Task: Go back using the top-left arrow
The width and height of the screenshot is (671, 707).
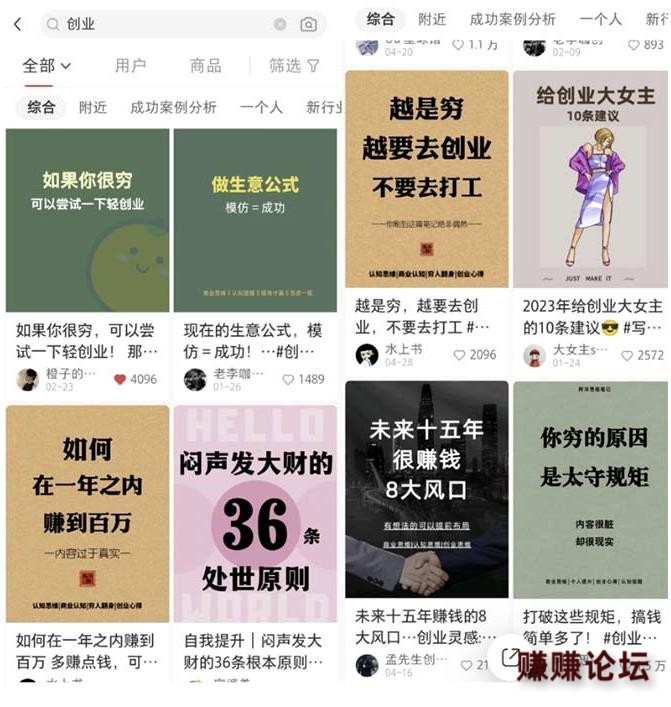Action: click(17, 24)
